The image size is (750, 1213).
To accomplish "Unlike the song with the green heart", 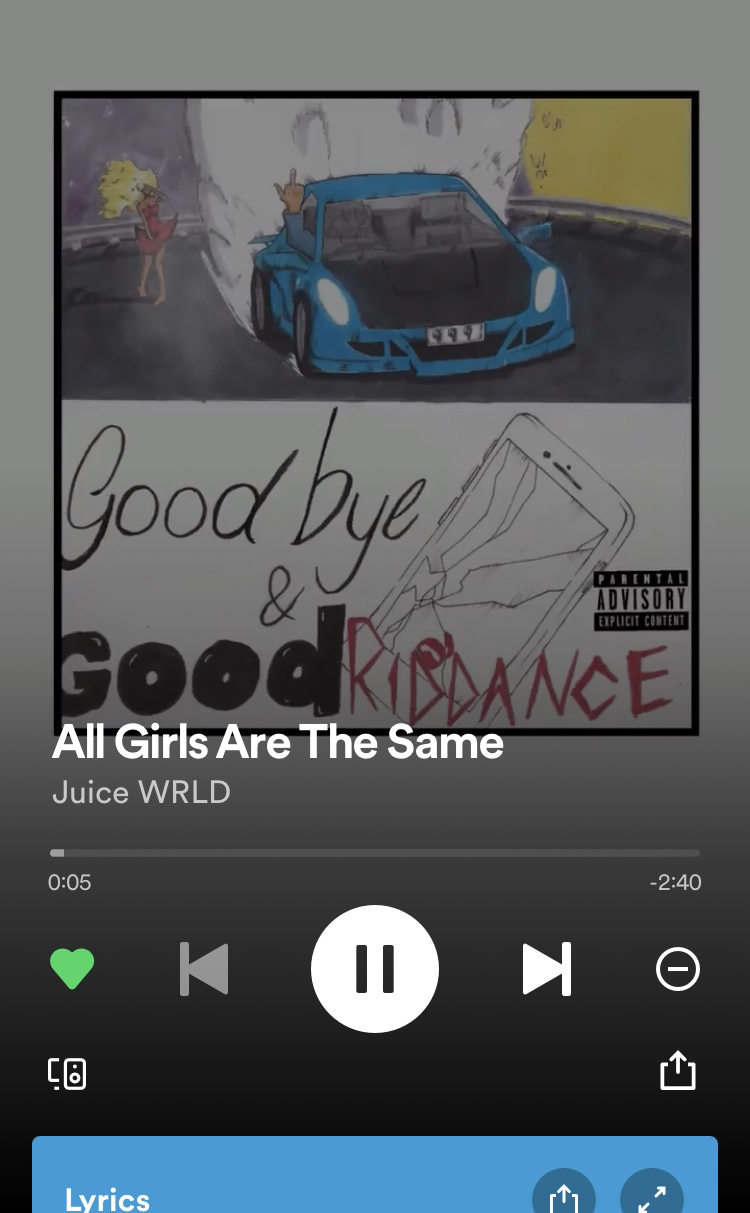I will click(x=72, y=969).
